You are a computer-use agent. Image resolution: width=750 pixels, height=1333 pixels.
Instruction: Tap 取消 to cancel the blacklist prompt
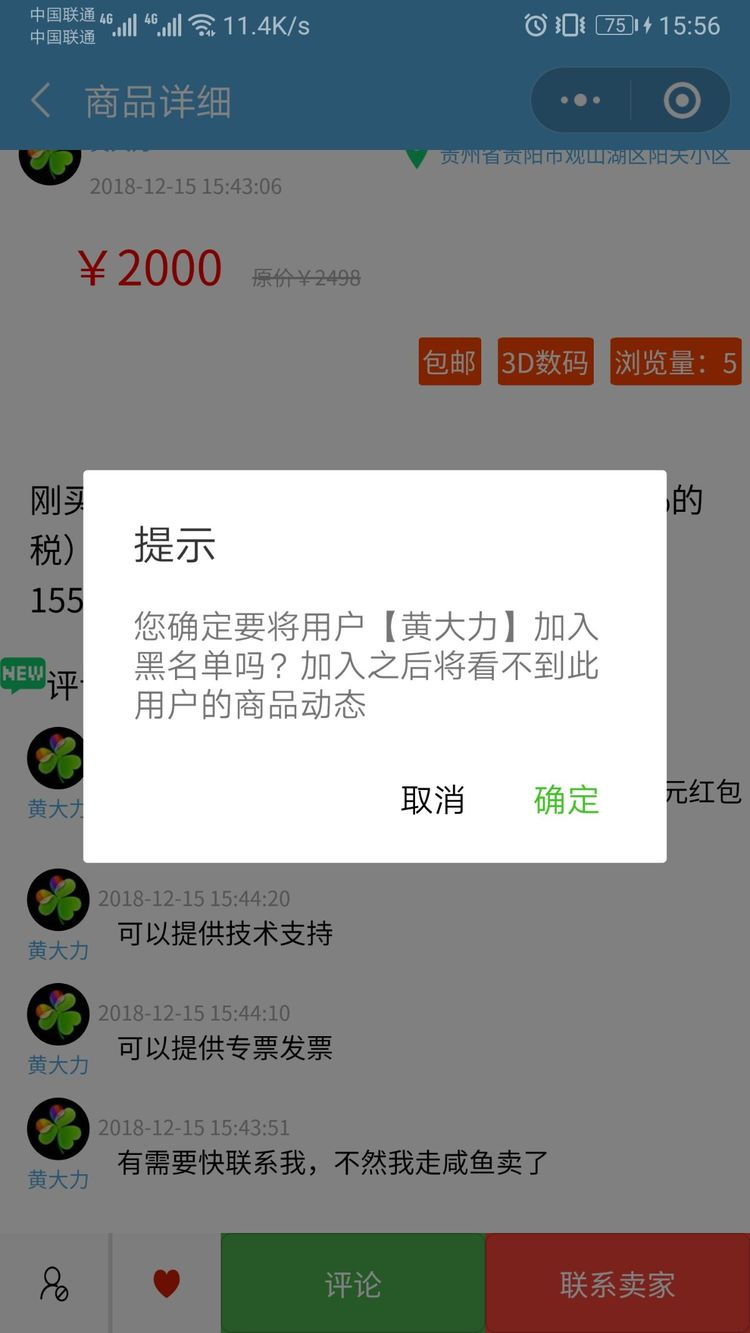432,799
